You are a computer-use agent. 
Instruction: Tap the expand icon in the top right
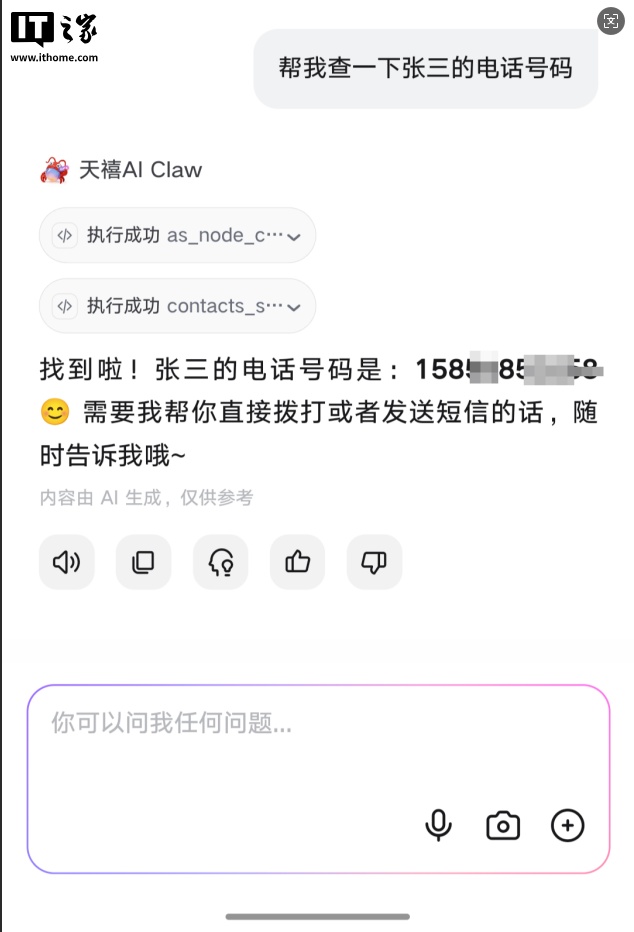[x=610, y=20]
